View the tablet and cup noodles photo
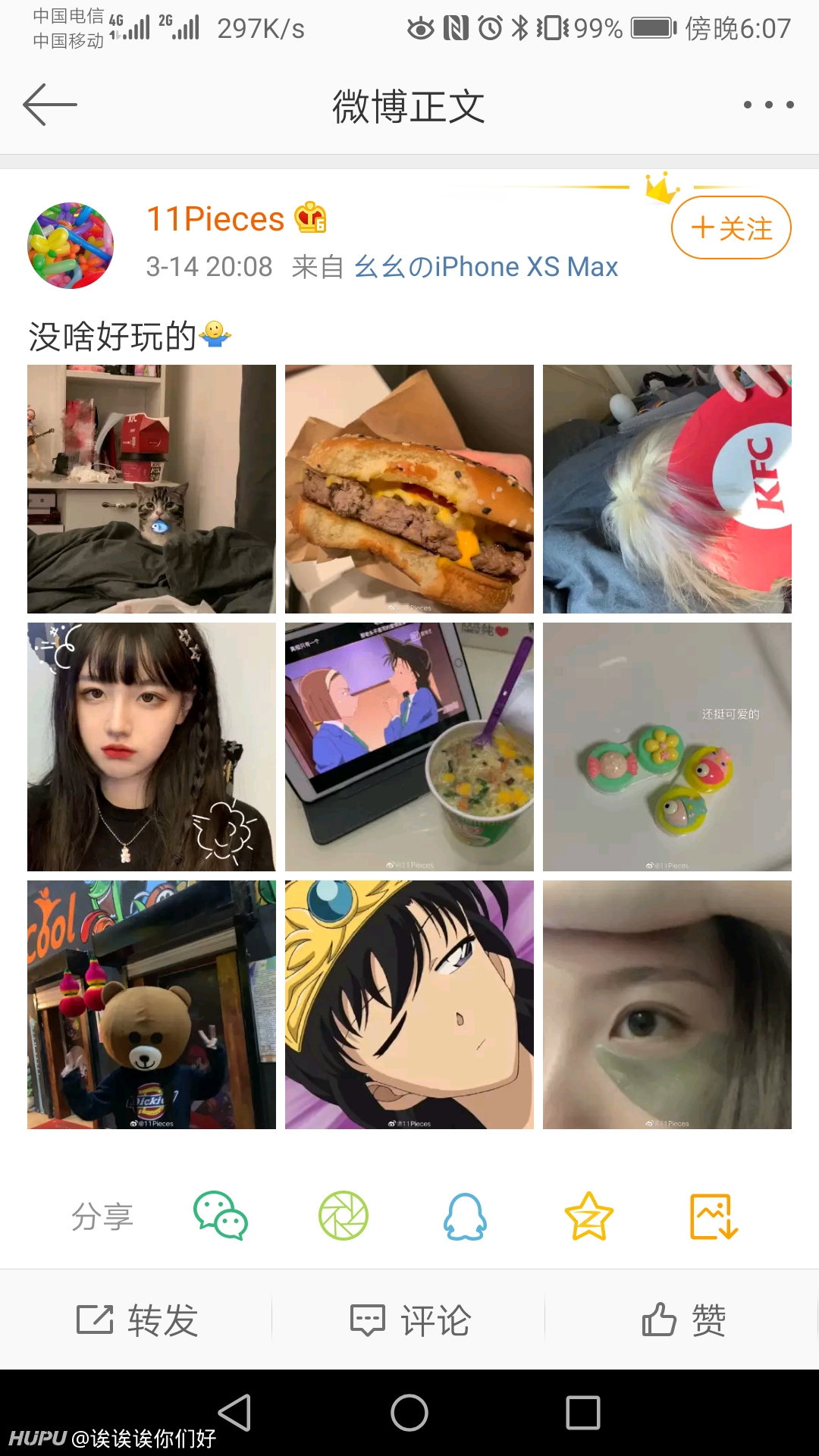 tap(409, 747)
